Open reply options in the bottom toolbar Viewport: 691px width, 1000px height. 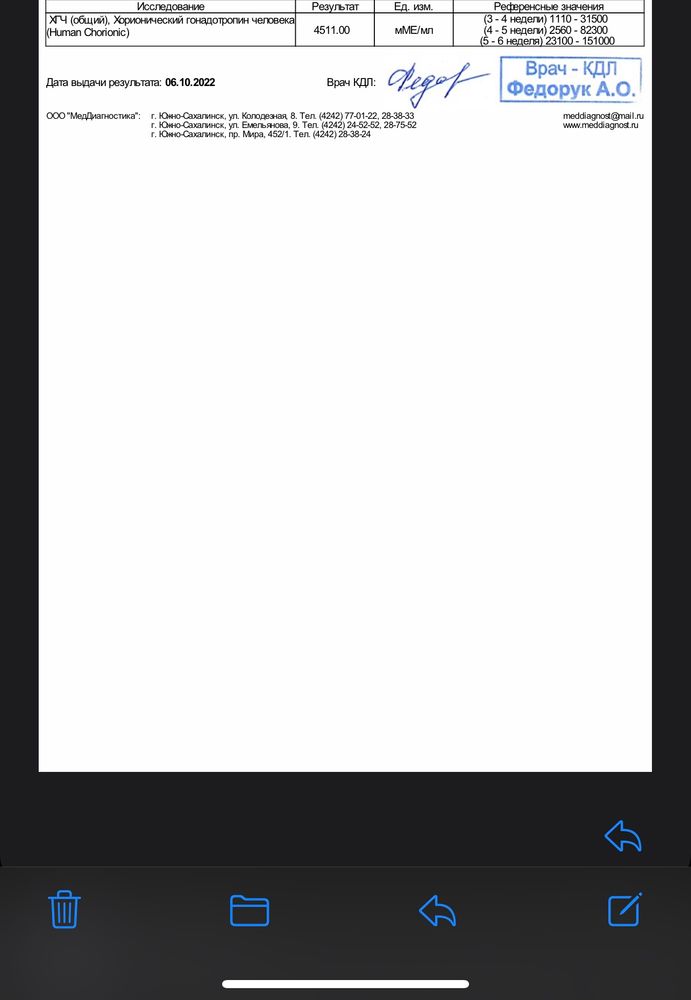tap(437, 910)
